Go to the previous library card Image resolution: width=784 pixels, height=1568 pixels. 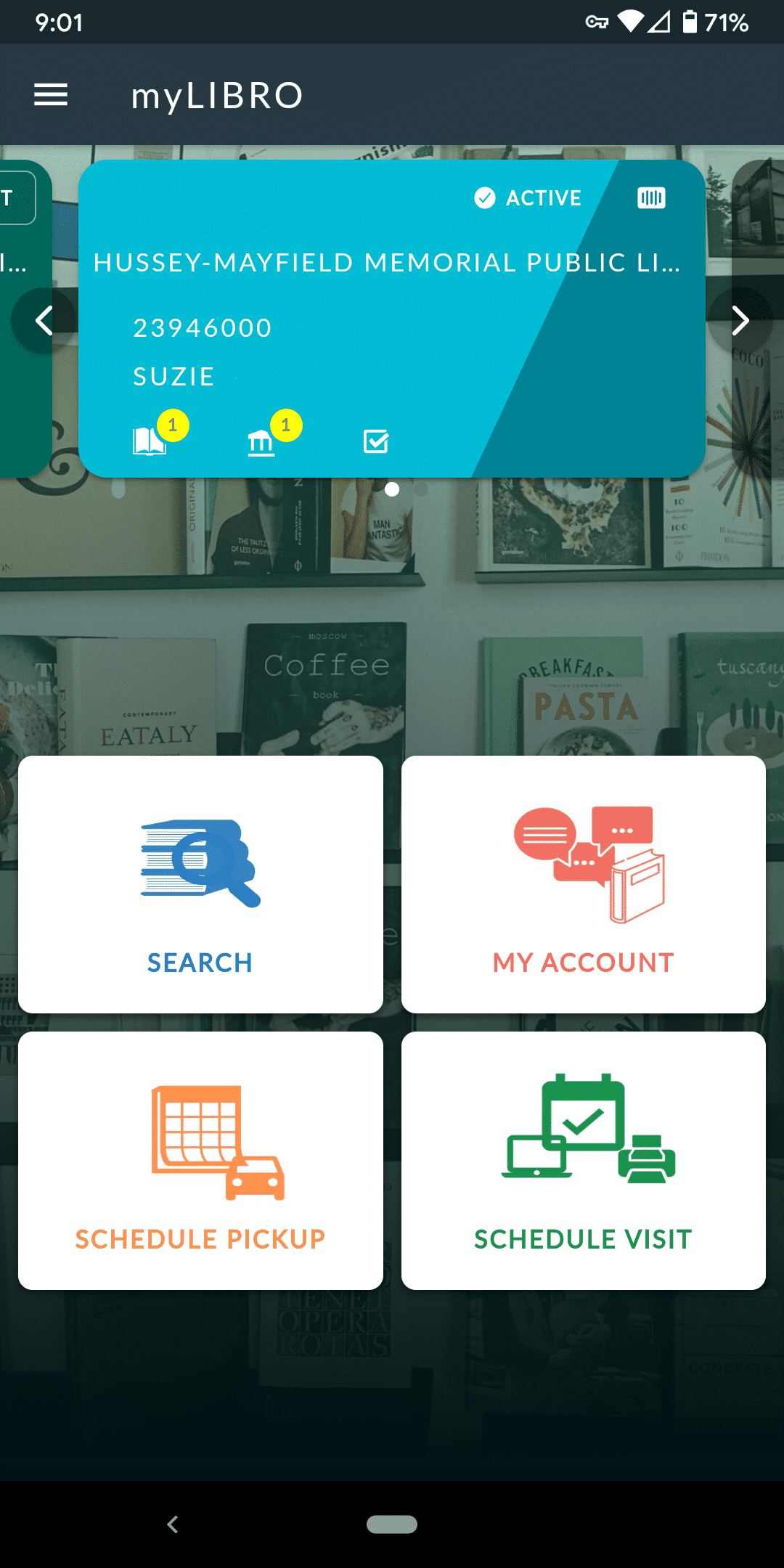click(44, 320)
